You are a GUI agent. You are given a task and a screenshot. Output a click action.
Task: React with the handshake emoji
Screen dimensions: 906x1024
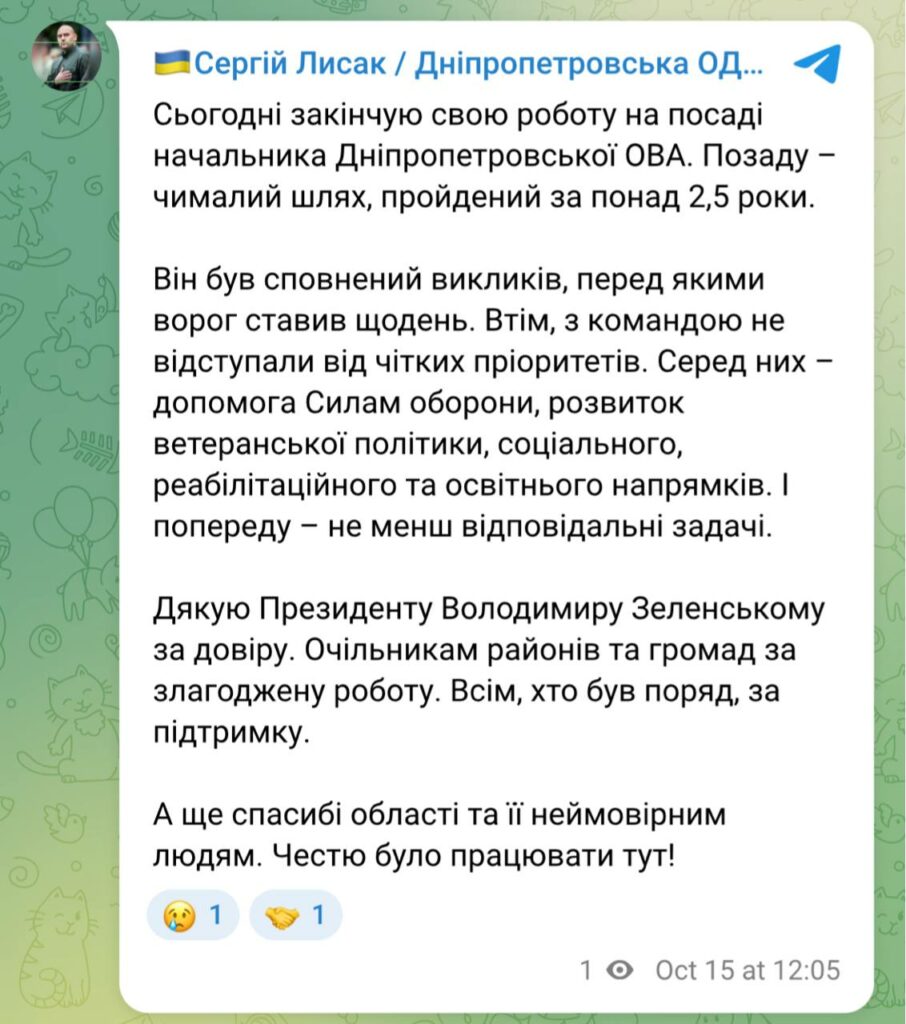click(296, 915)
